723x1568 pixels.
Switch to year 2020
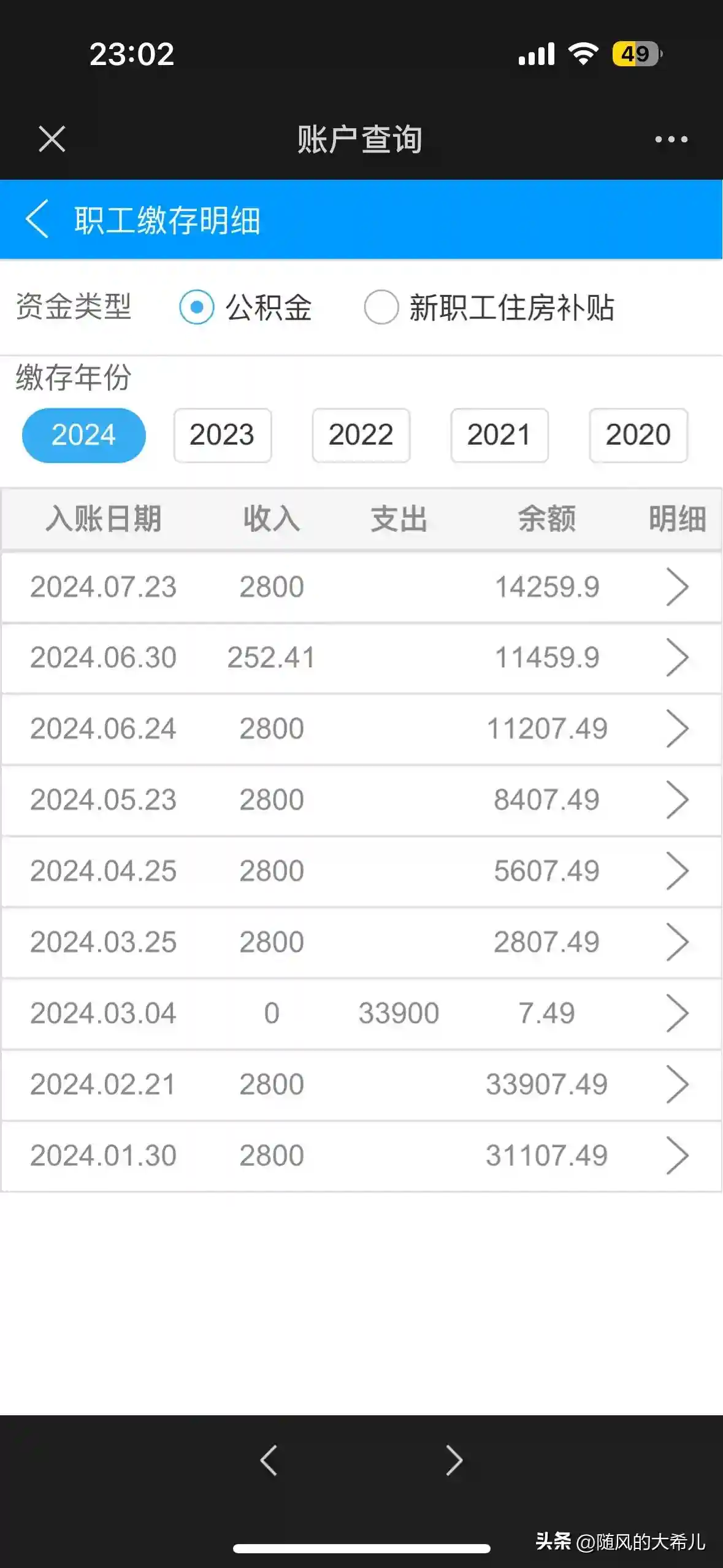tap(638, 435)
